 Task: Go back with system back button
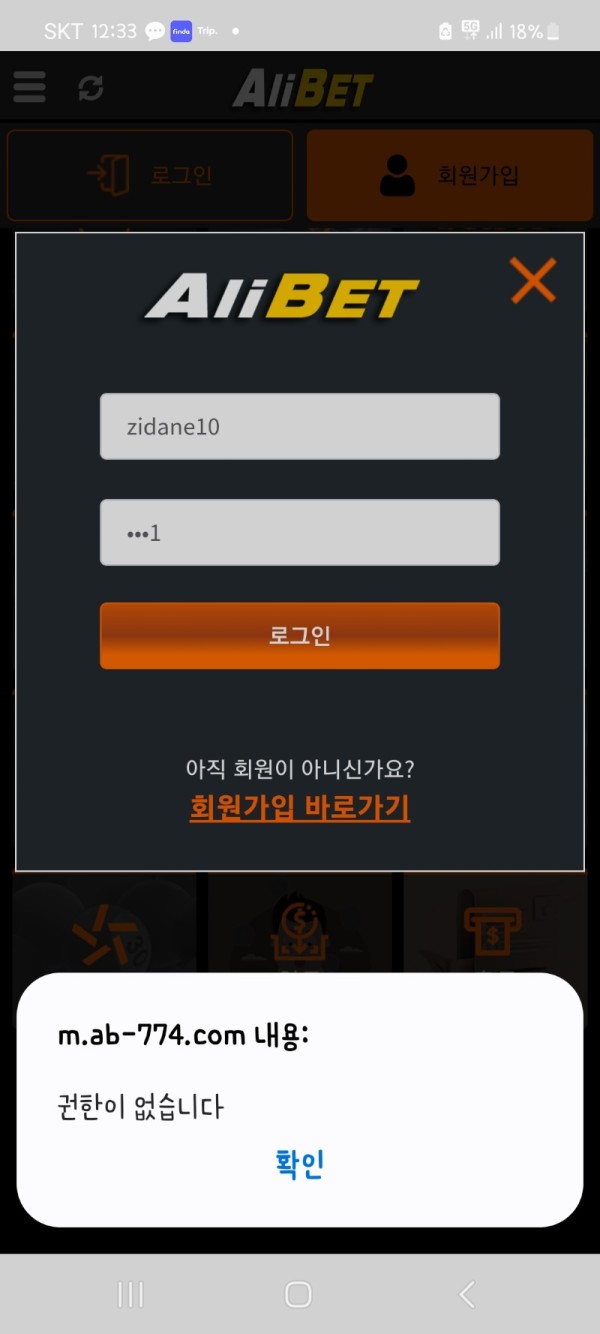point(467,1294)
